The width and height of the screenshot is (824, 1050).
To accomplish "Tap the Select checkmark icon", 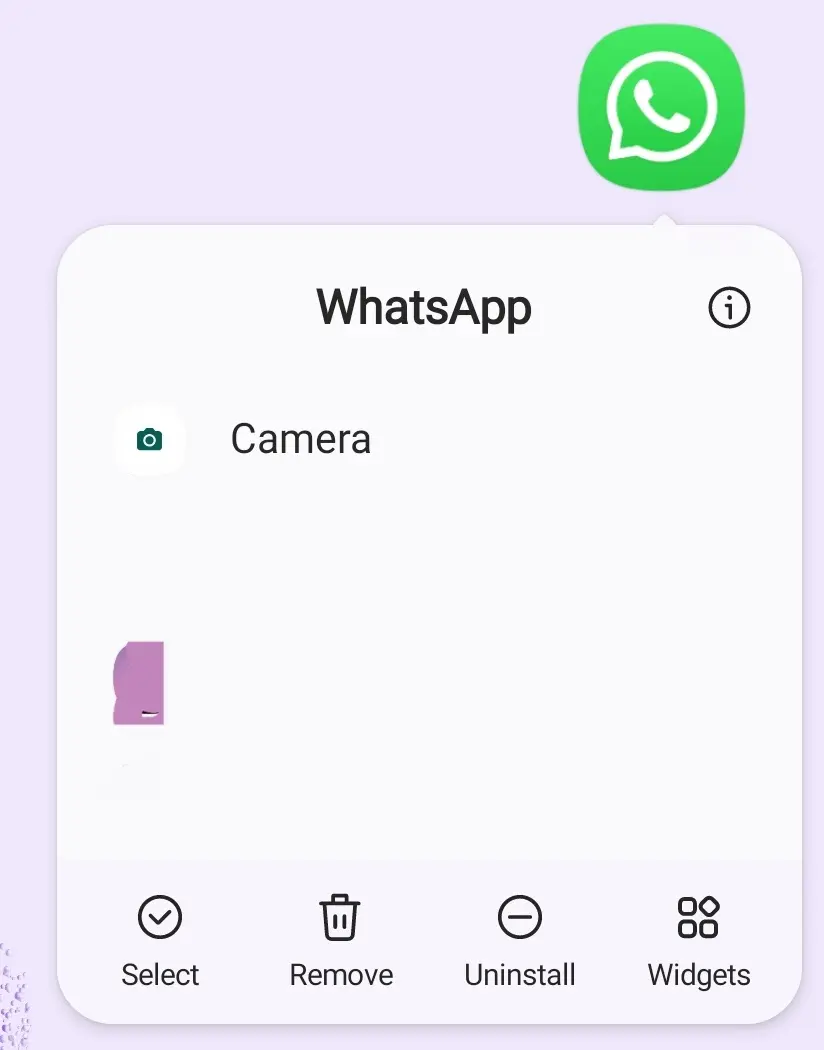I will click(160, 916).
